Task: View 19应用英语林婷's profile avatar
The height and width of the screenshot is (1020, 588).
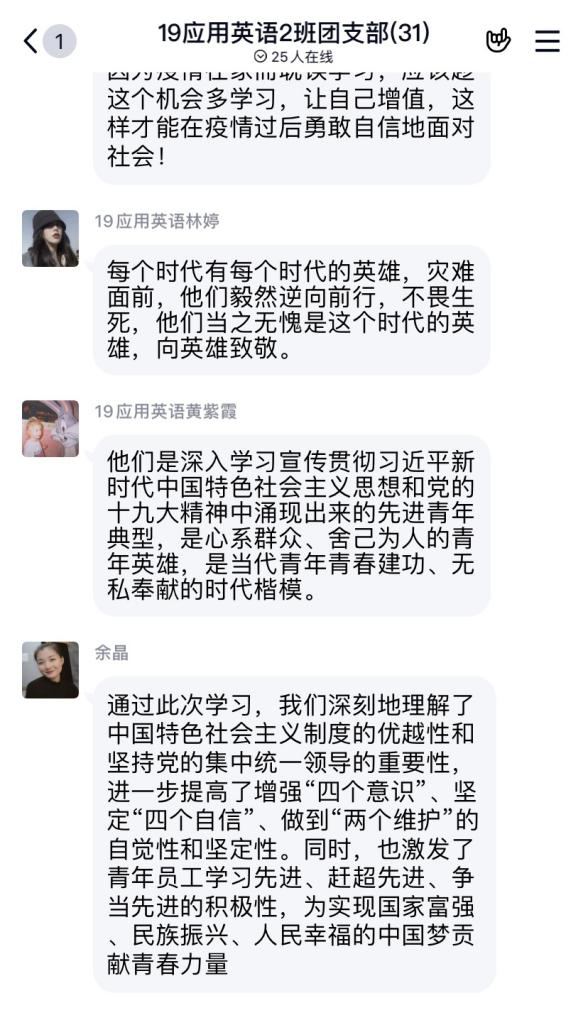Action: click(x=50, y=238)
